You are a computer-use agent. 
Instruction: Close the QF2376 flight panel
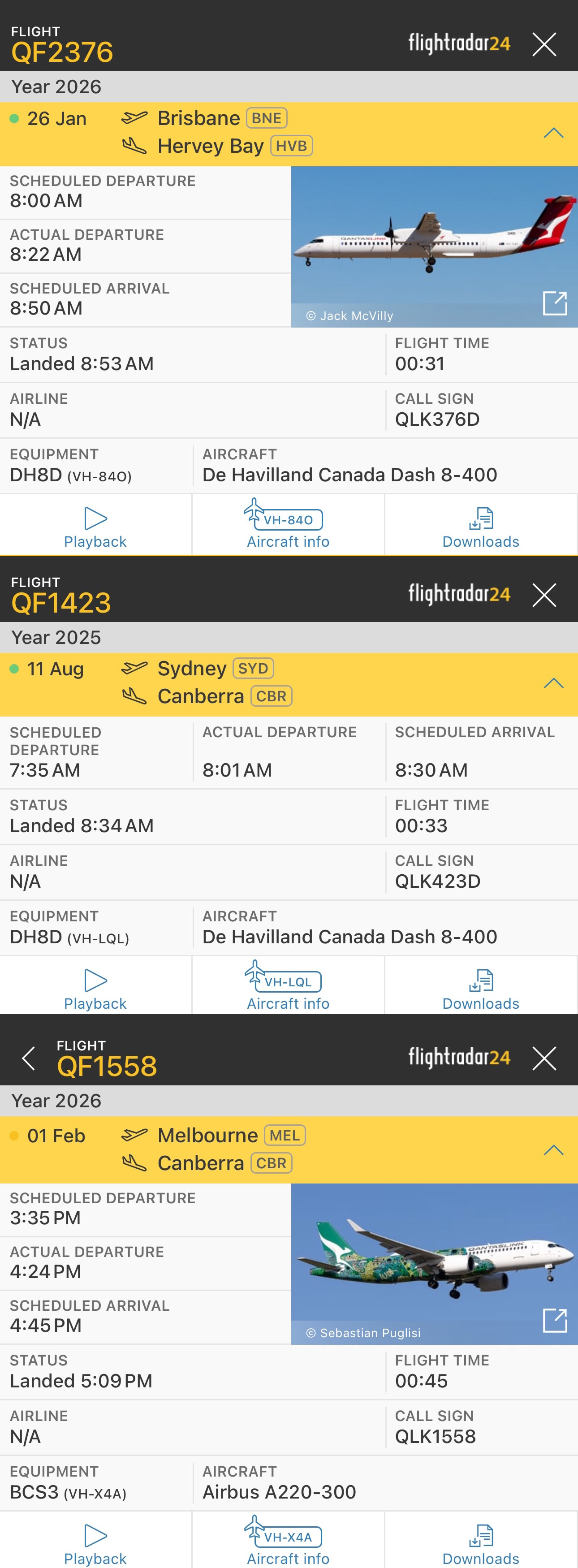point(544,44)
